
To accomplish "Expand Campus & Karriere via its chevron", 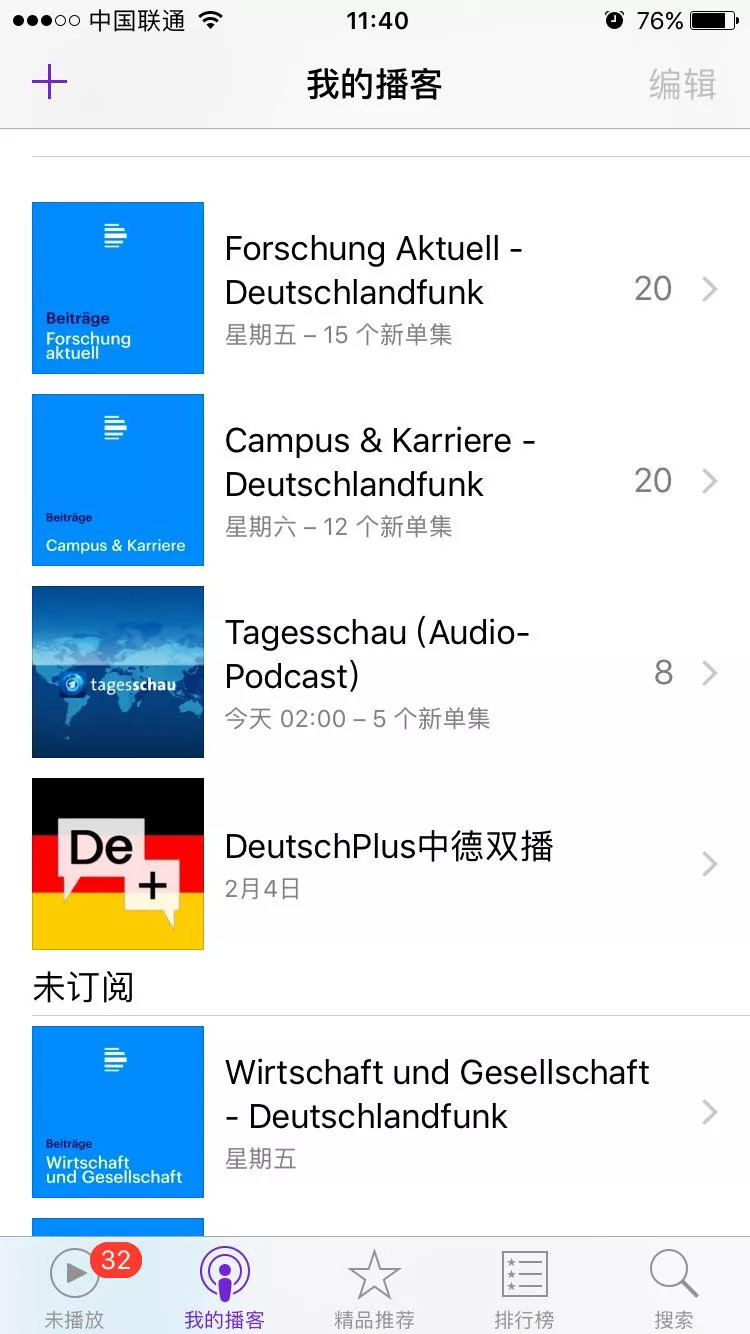I will 710,480.
